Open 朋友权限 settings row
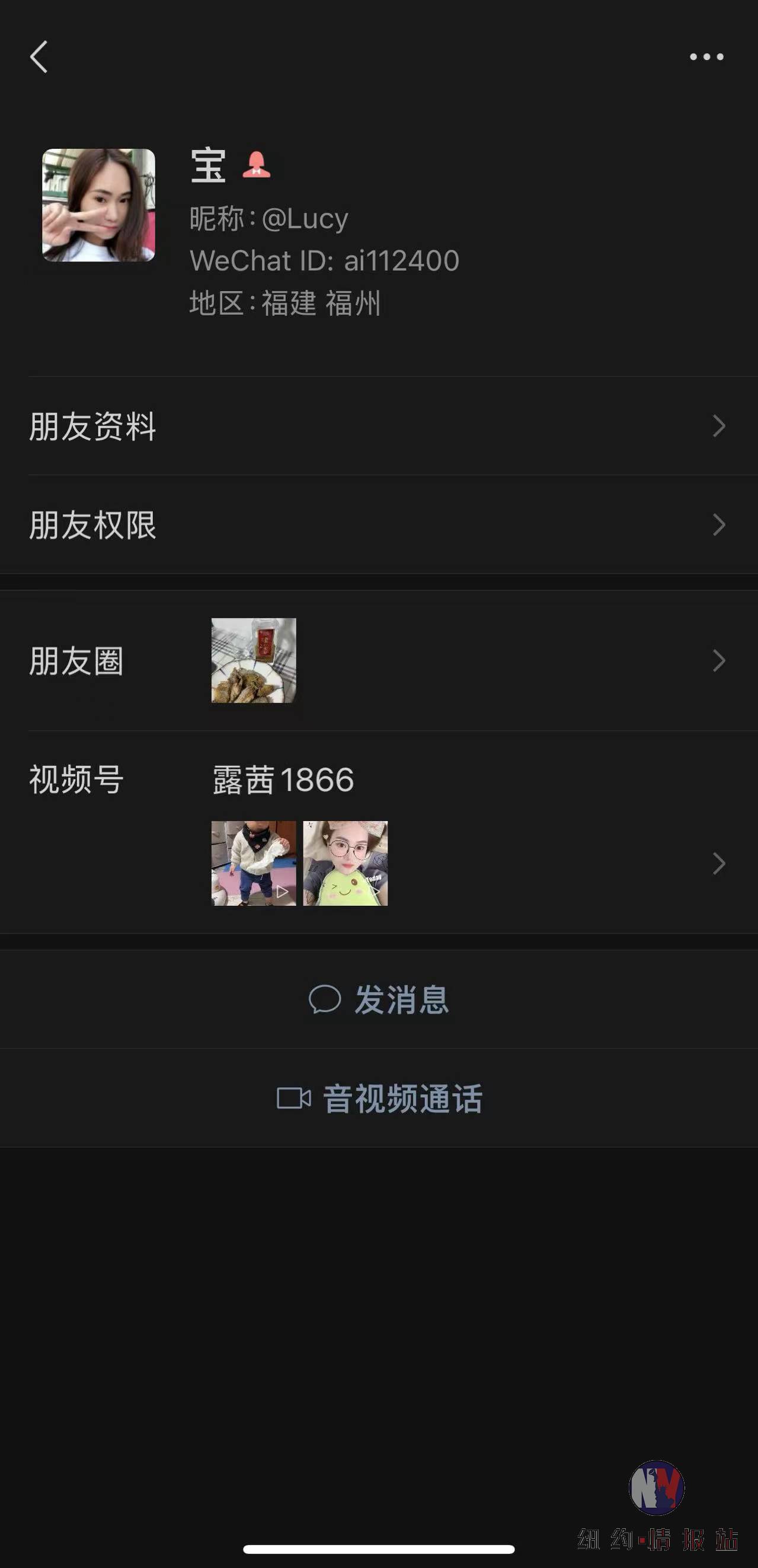The height and width of the screenshot is (1568, 758). point(377,525)
